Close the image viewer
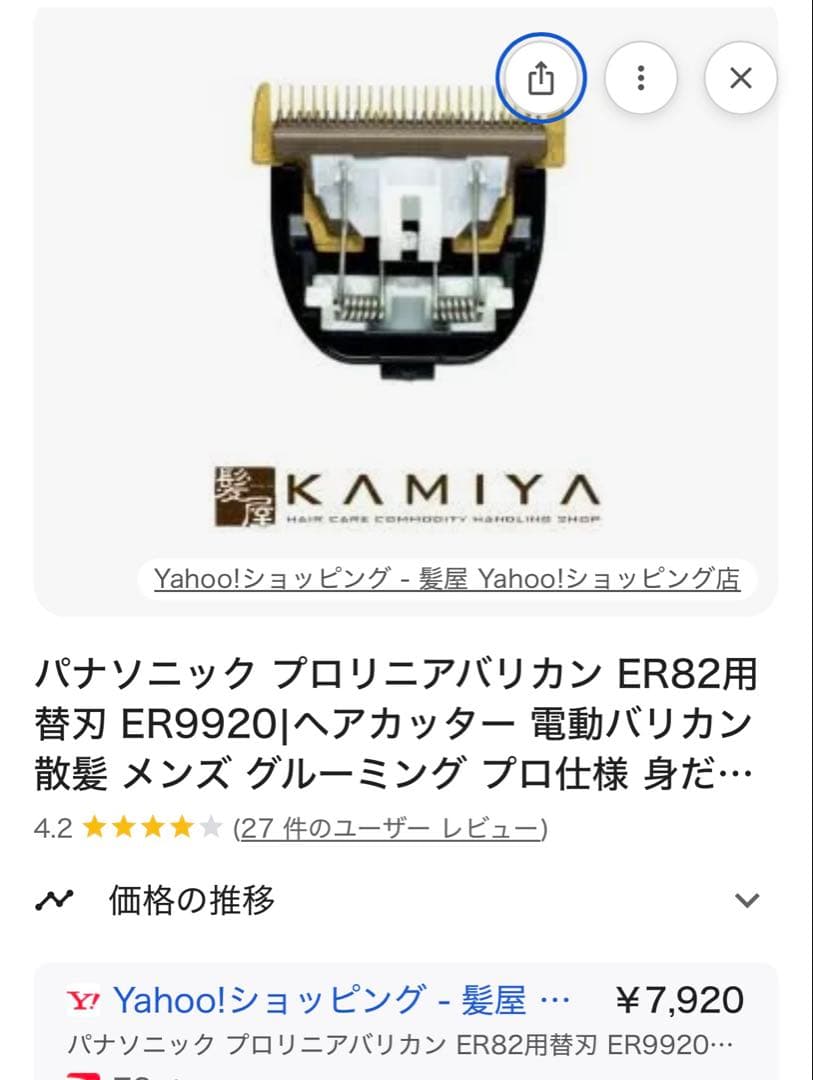 [x=739, y=75]
